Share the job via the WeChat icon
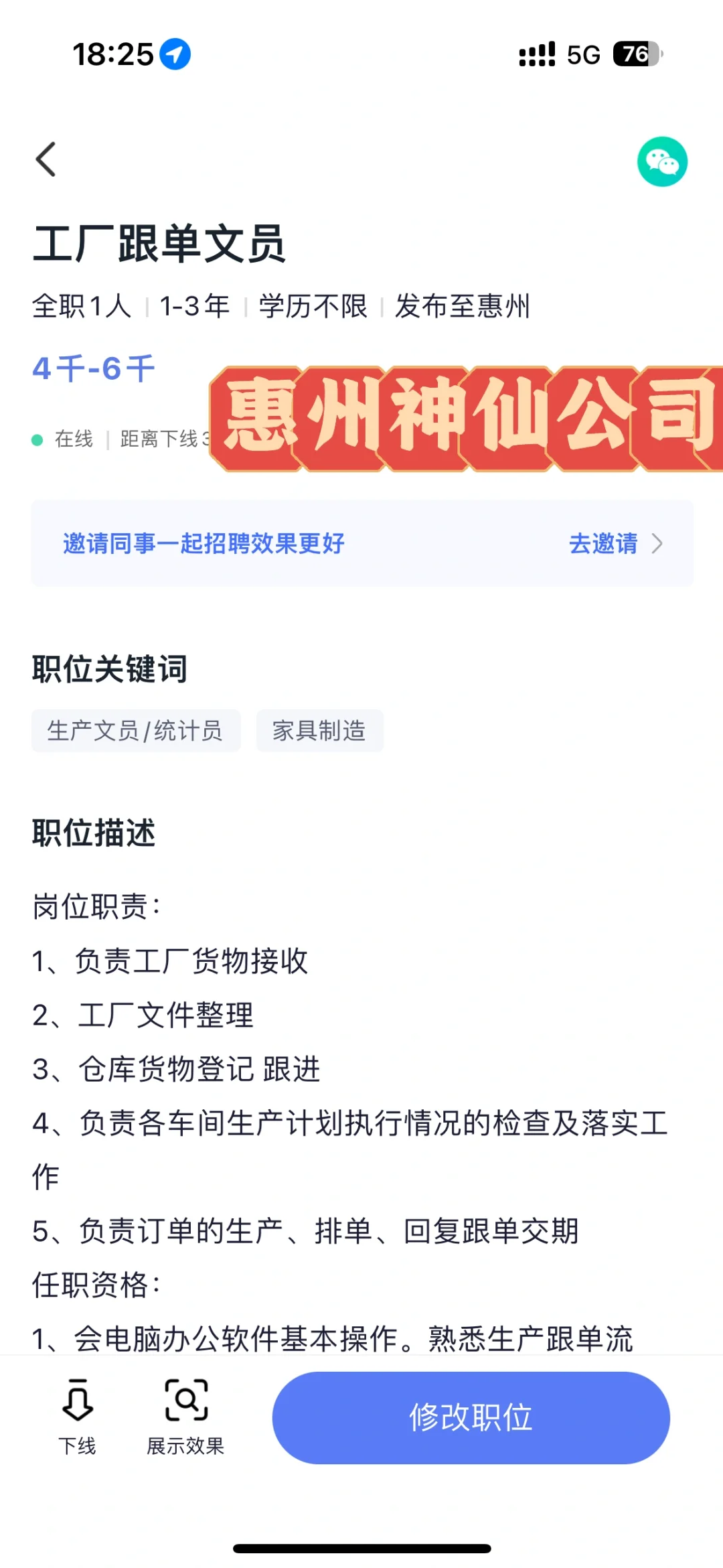This screenshot has height=1568, width=723. click(x=662, y=161)
